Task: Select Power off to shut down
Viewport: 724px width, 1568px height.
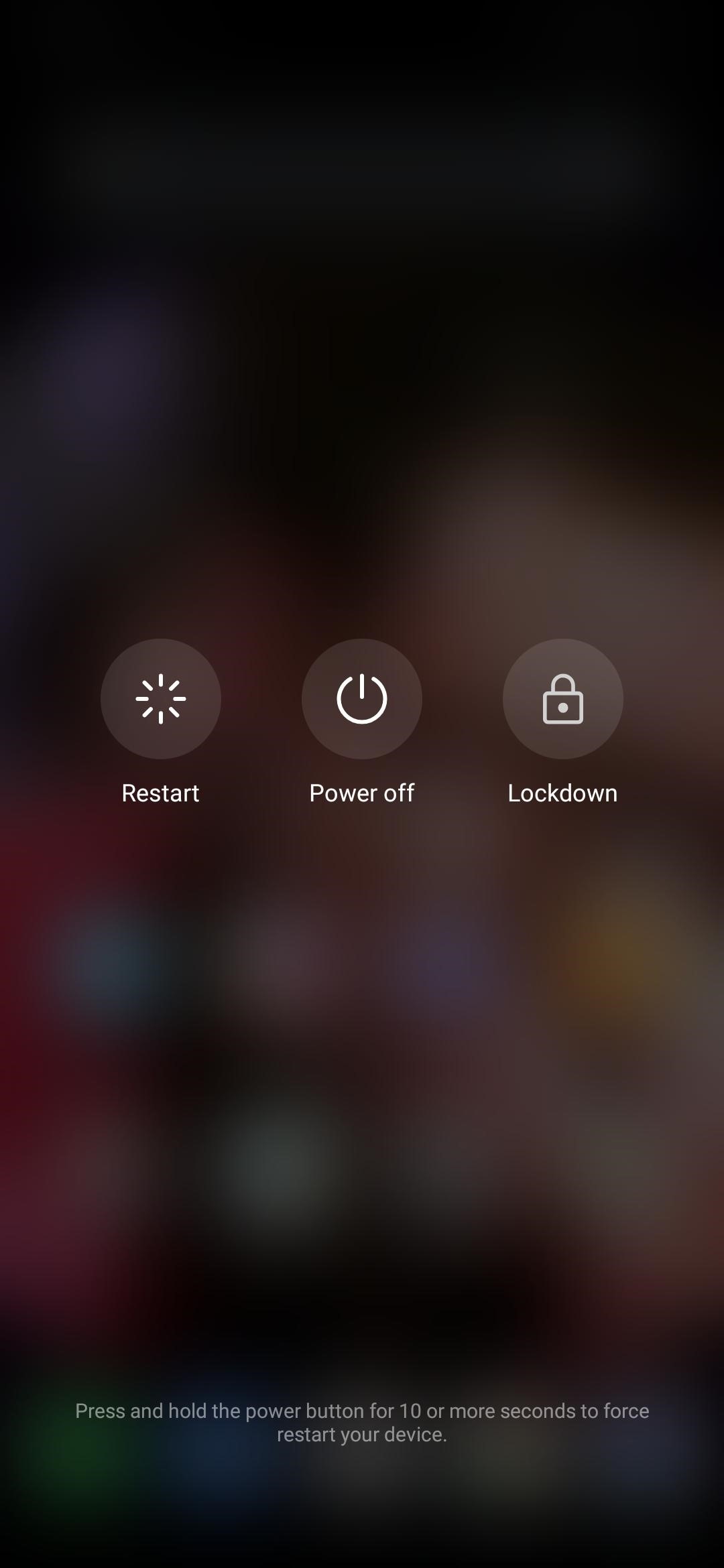Action: click(x=362, y=698)
